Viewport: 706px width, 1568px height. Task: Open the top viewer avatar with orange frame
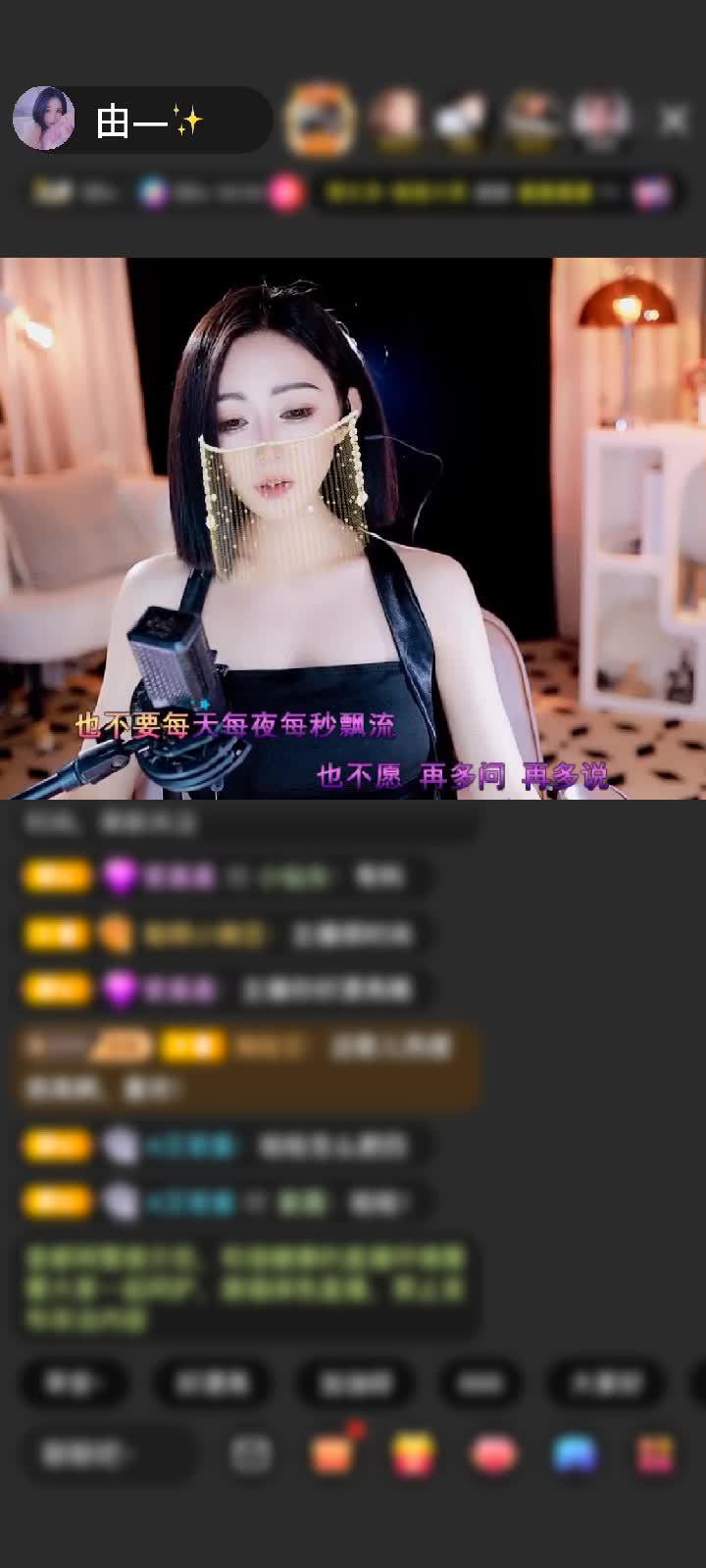(x=319, y=119)
